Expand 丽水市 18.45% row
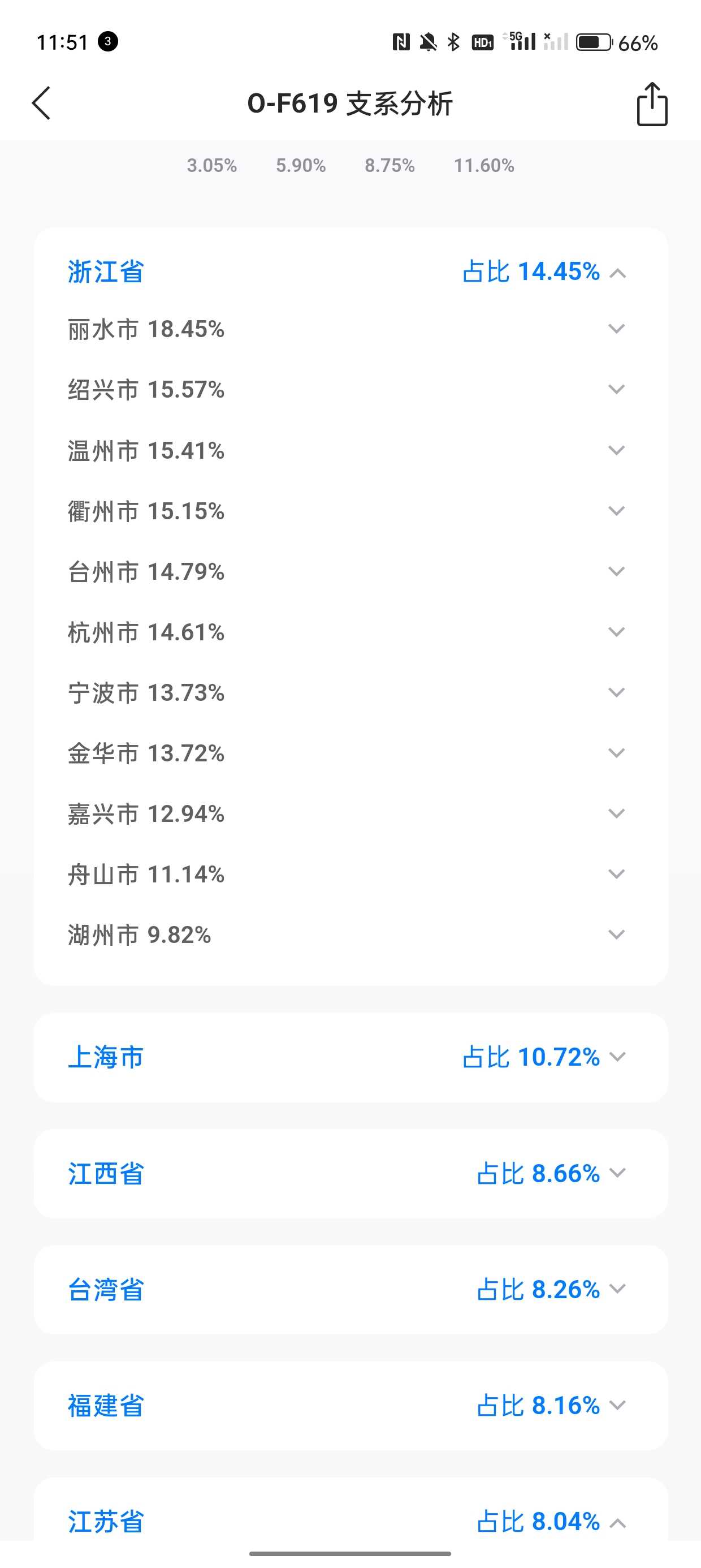Viewport: 701px width, 1568px height. [x=350, y=329]
